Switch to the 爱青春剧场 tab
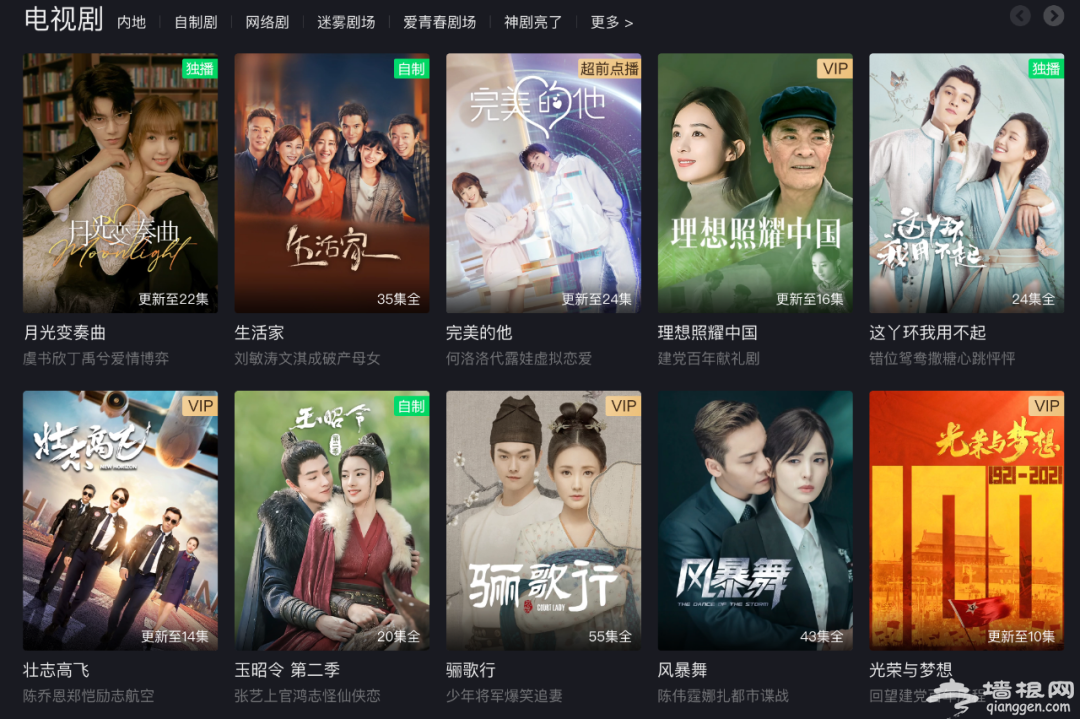The image size is (1080, 719). (439, 22)
